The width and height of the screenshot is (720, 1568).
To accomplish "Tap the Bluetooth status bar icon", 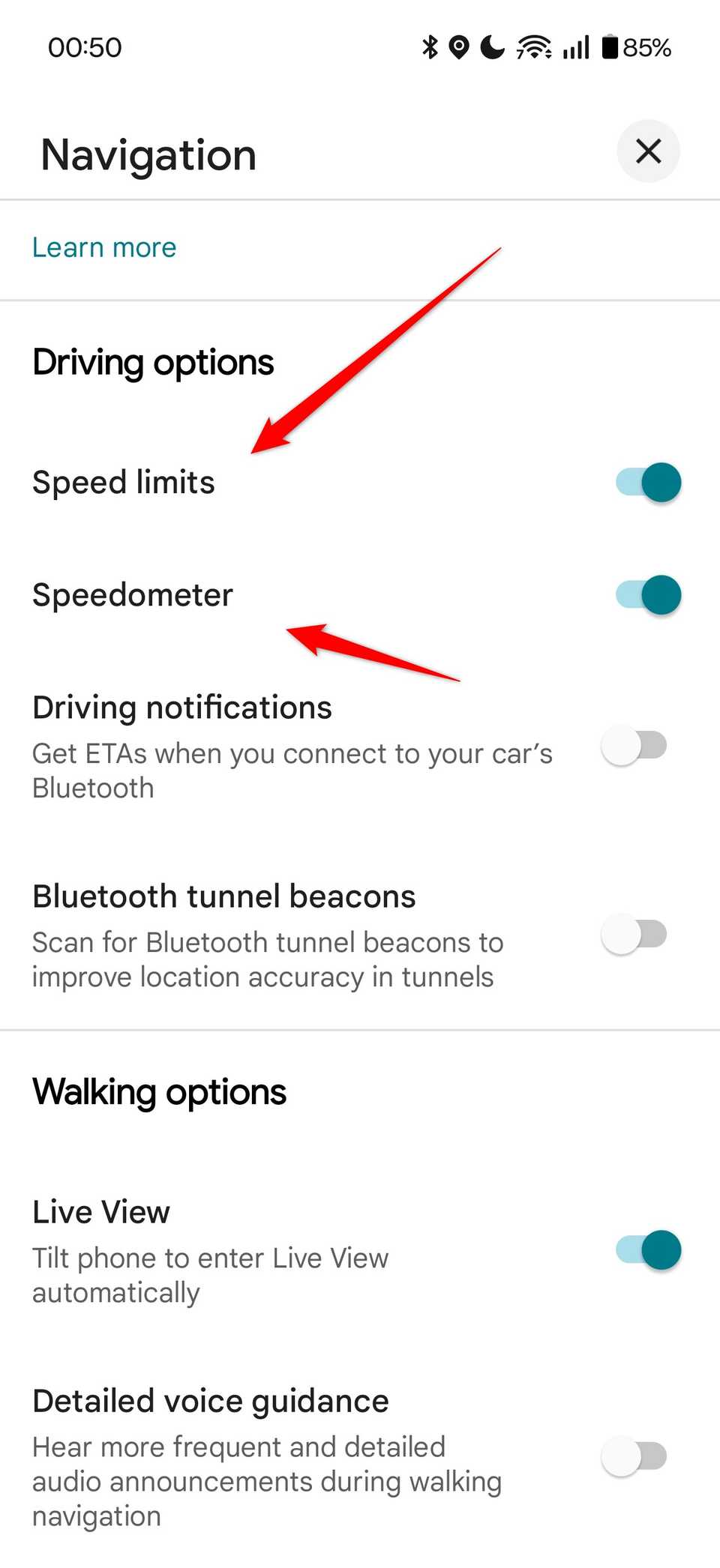I will tap(430, 46).
